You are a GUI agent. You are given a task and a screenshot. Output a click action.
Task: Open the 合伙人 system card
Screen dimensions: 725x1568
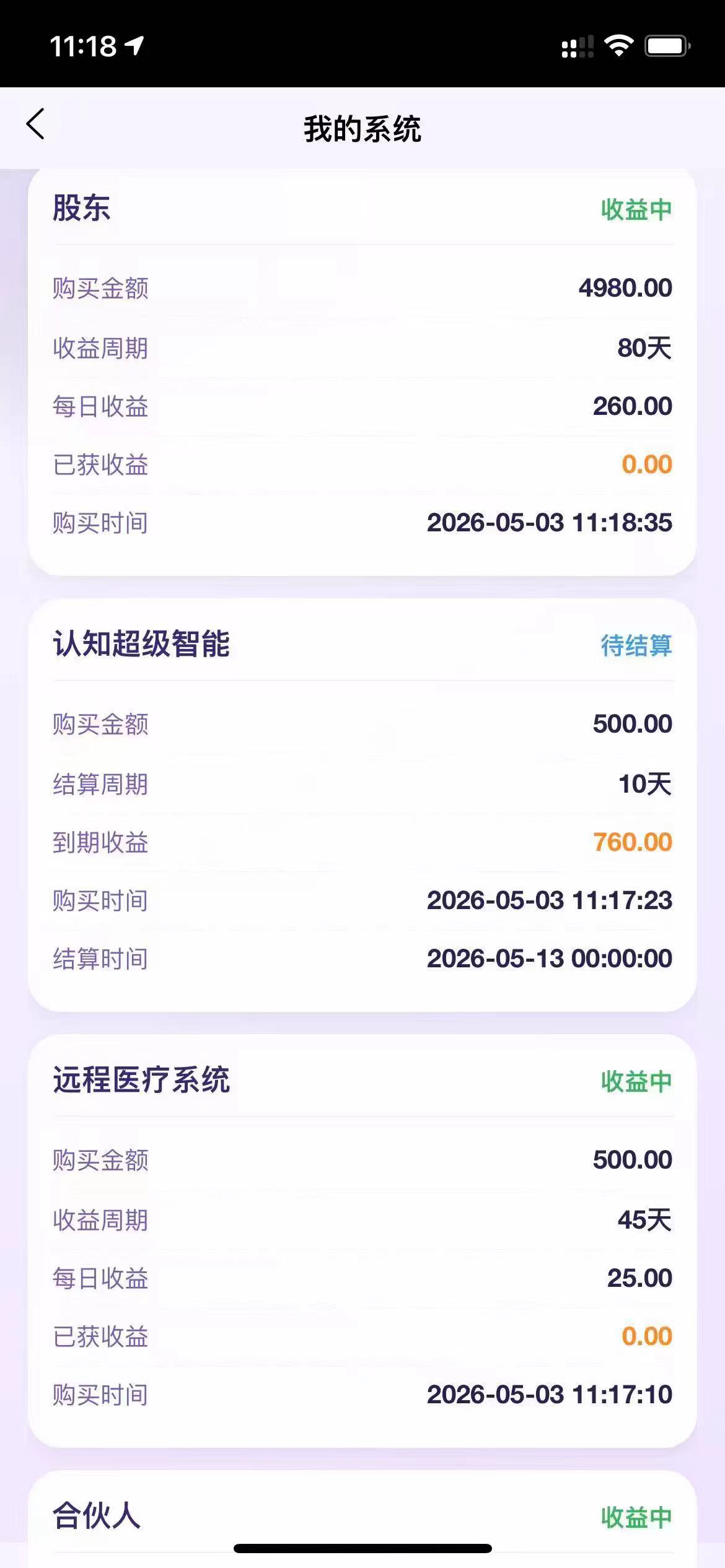pyautogui.click(x=362, y=1519)
